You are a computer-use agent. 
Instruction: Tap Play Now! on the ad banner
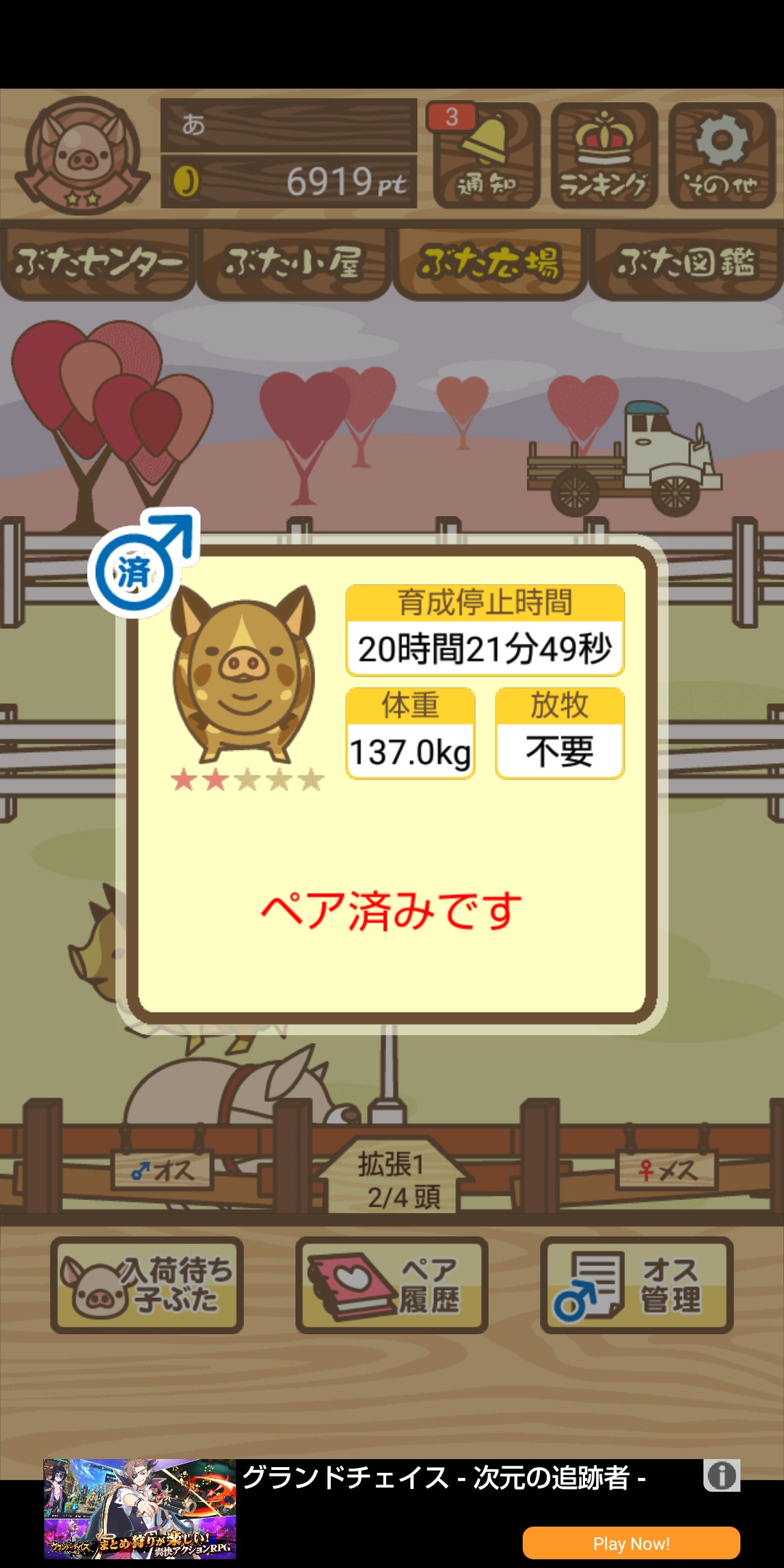[x=631, y=1543]
